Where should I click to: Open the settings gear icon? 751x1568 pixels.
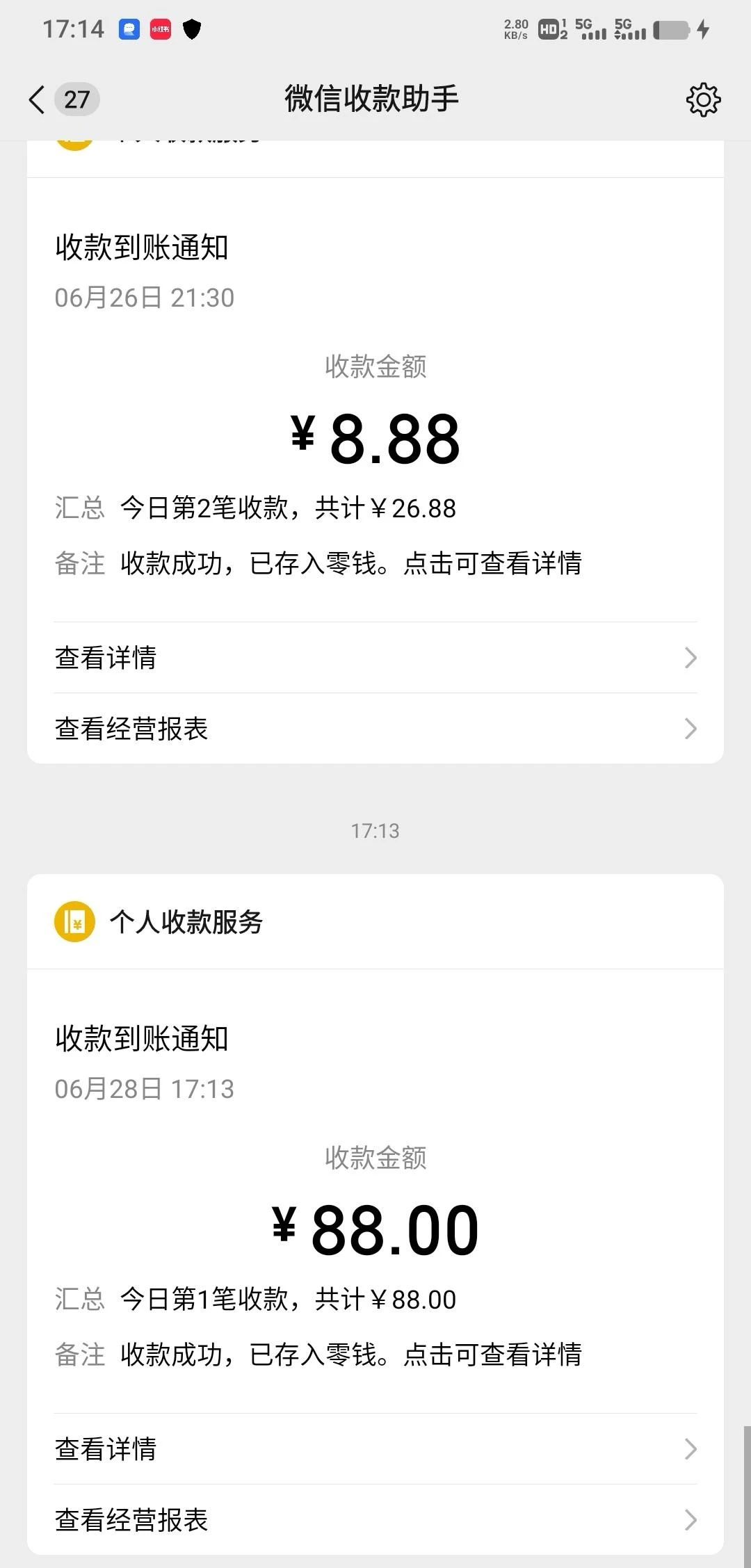[x=703, y=100]
